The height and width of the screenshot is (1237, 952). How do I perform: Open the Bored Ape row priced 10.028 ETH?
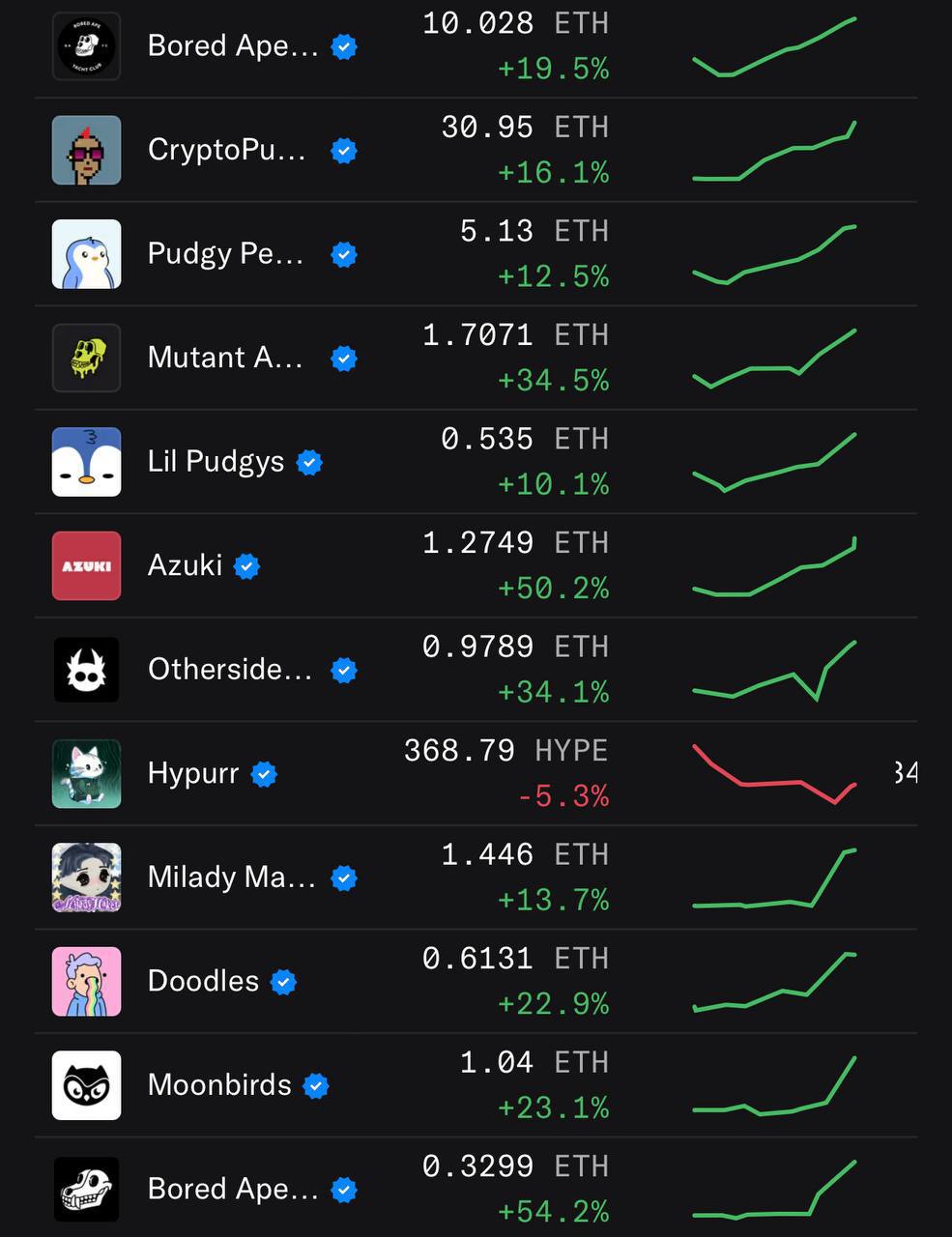click(476, 46)
